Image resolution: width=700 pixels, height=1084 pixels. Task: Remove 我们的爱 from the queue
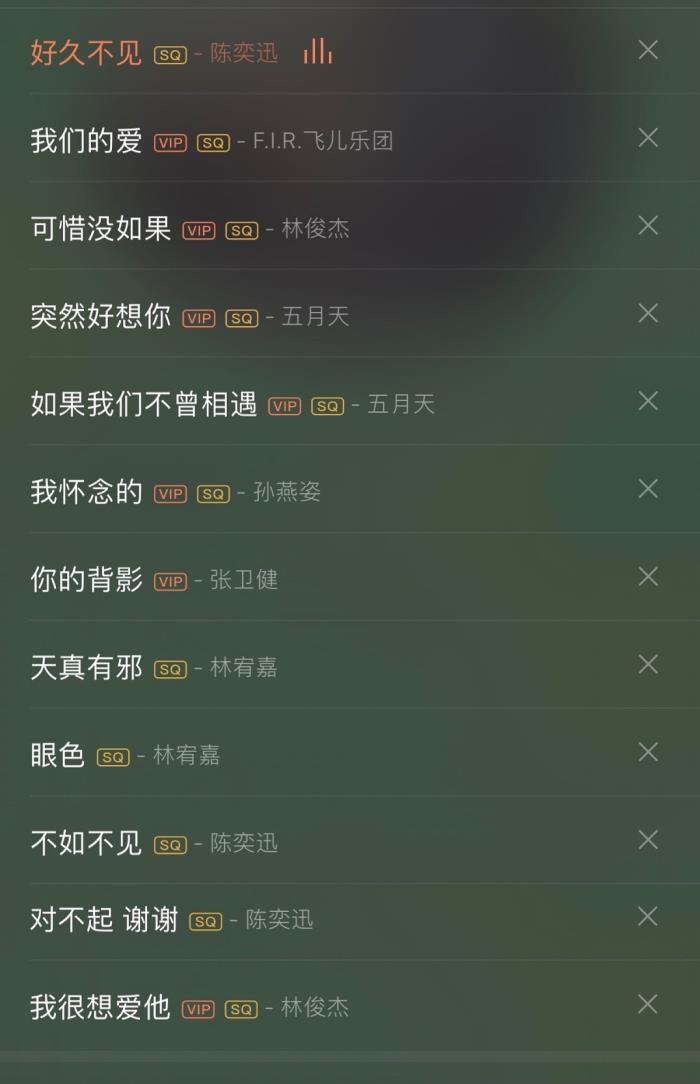(648, 138)
